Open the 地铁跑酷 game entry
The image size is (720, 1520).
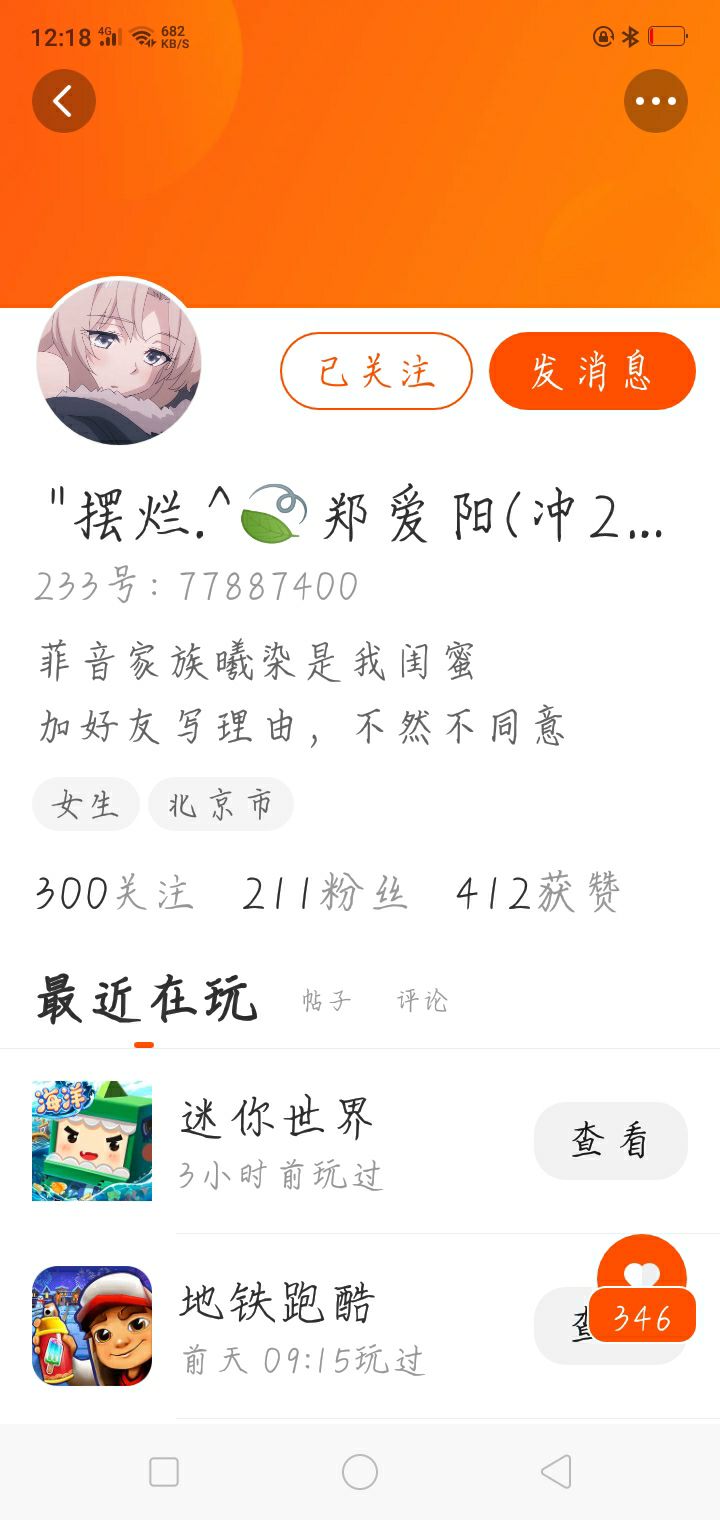click(x=277, y=1325)
